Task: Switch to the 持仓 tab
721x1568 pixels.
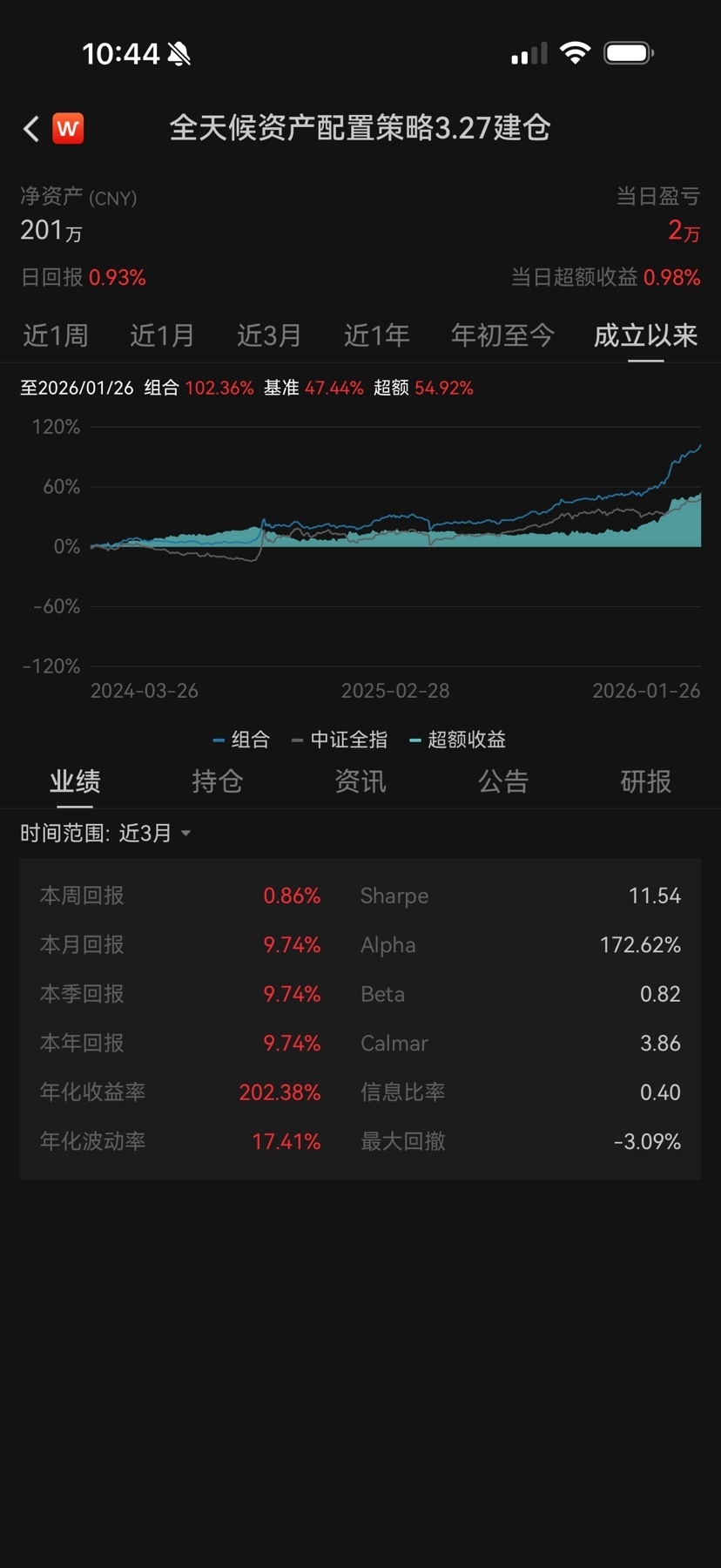Action: [218, 781]
